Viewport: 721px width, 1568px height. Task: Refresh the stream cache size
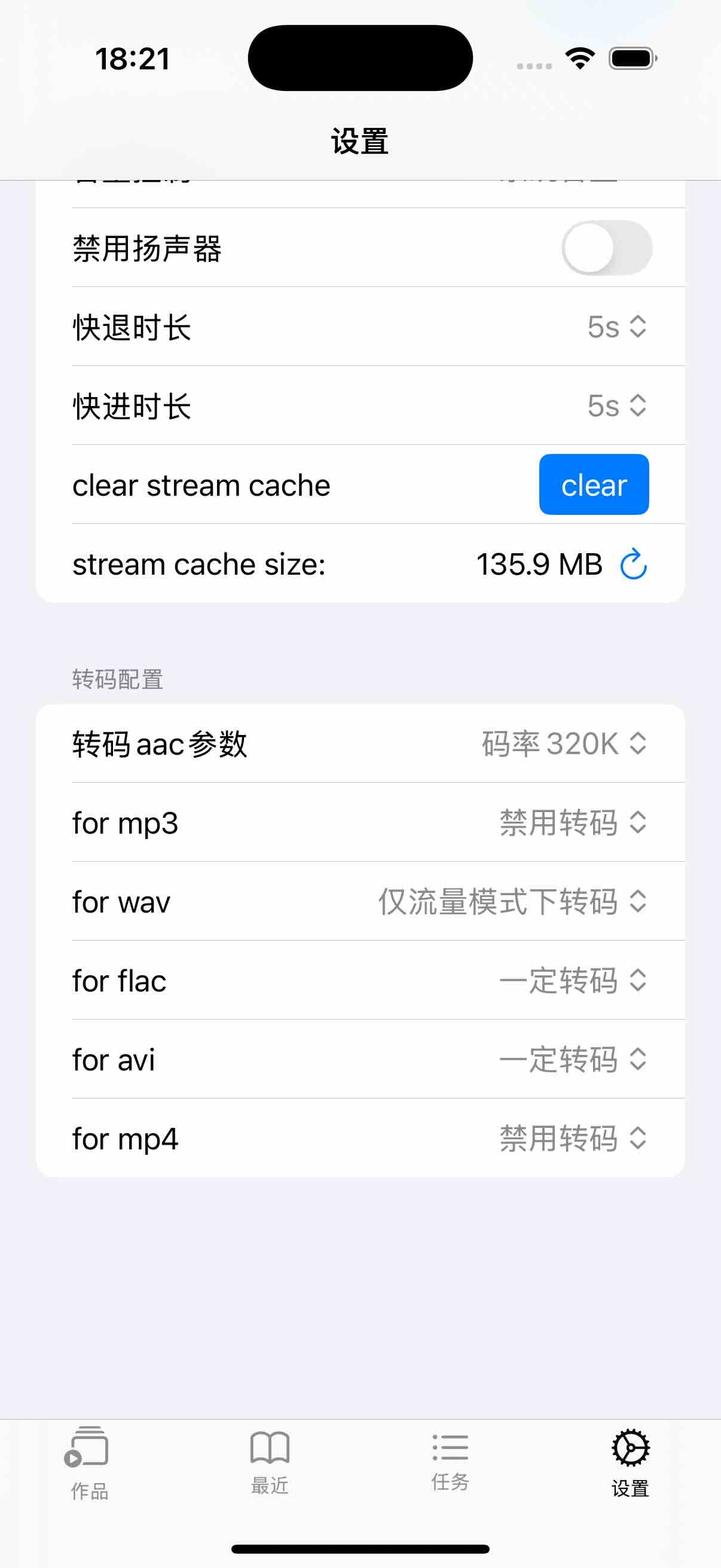click(633, 565)
